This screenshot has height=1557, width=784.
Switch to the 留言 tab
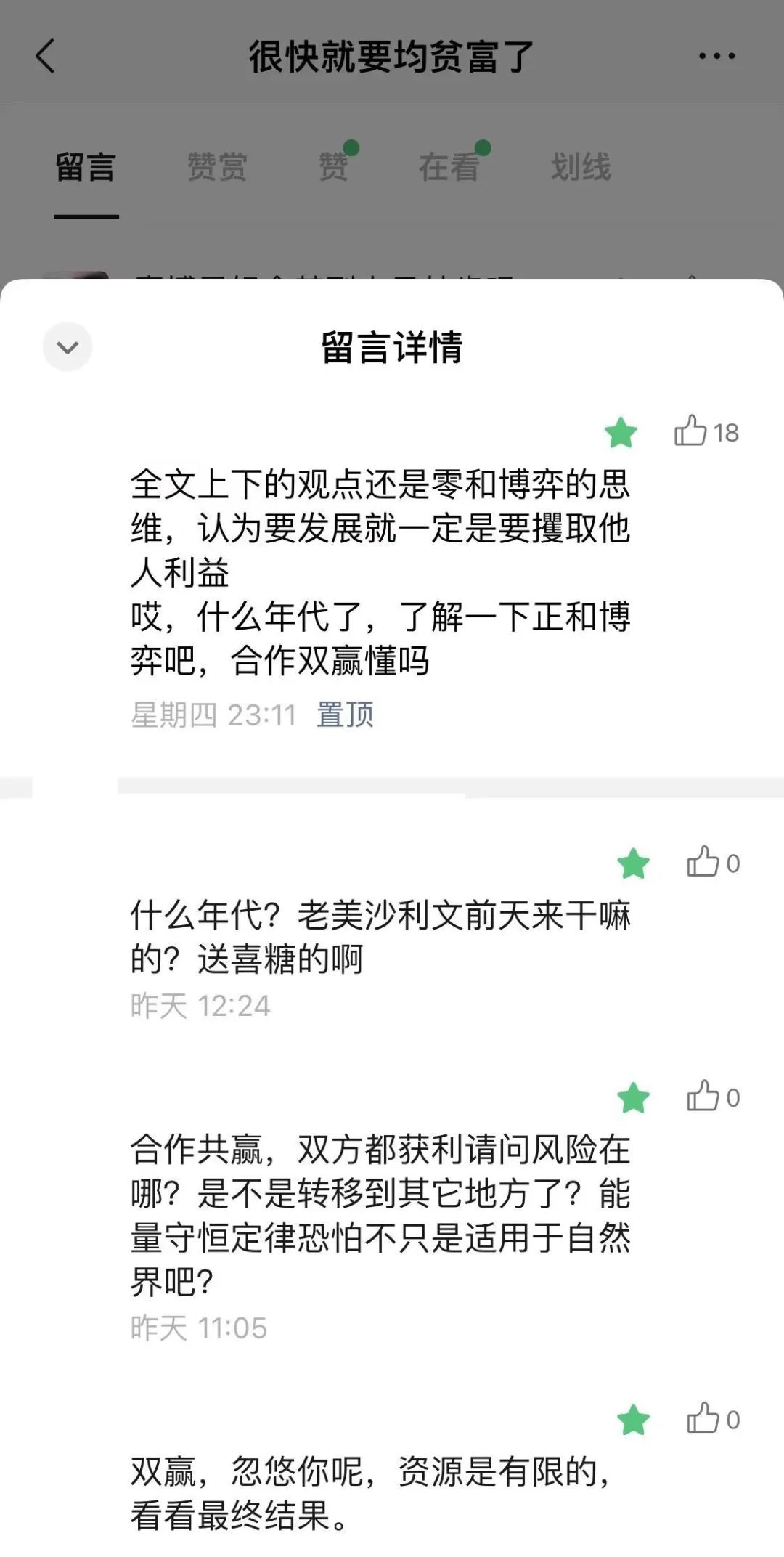(x=86, y=167)
